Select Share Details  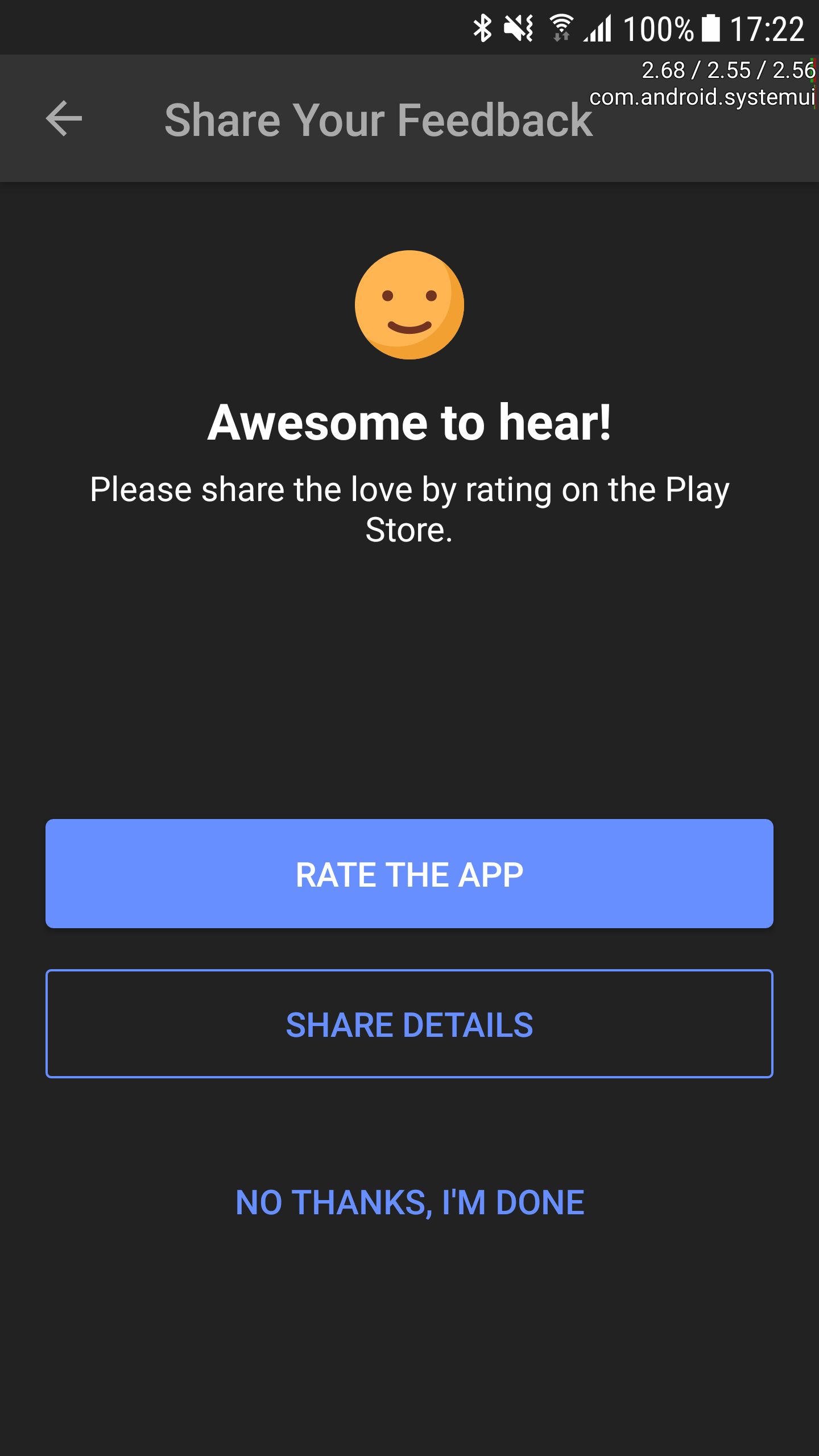(x=409, y=1024)
